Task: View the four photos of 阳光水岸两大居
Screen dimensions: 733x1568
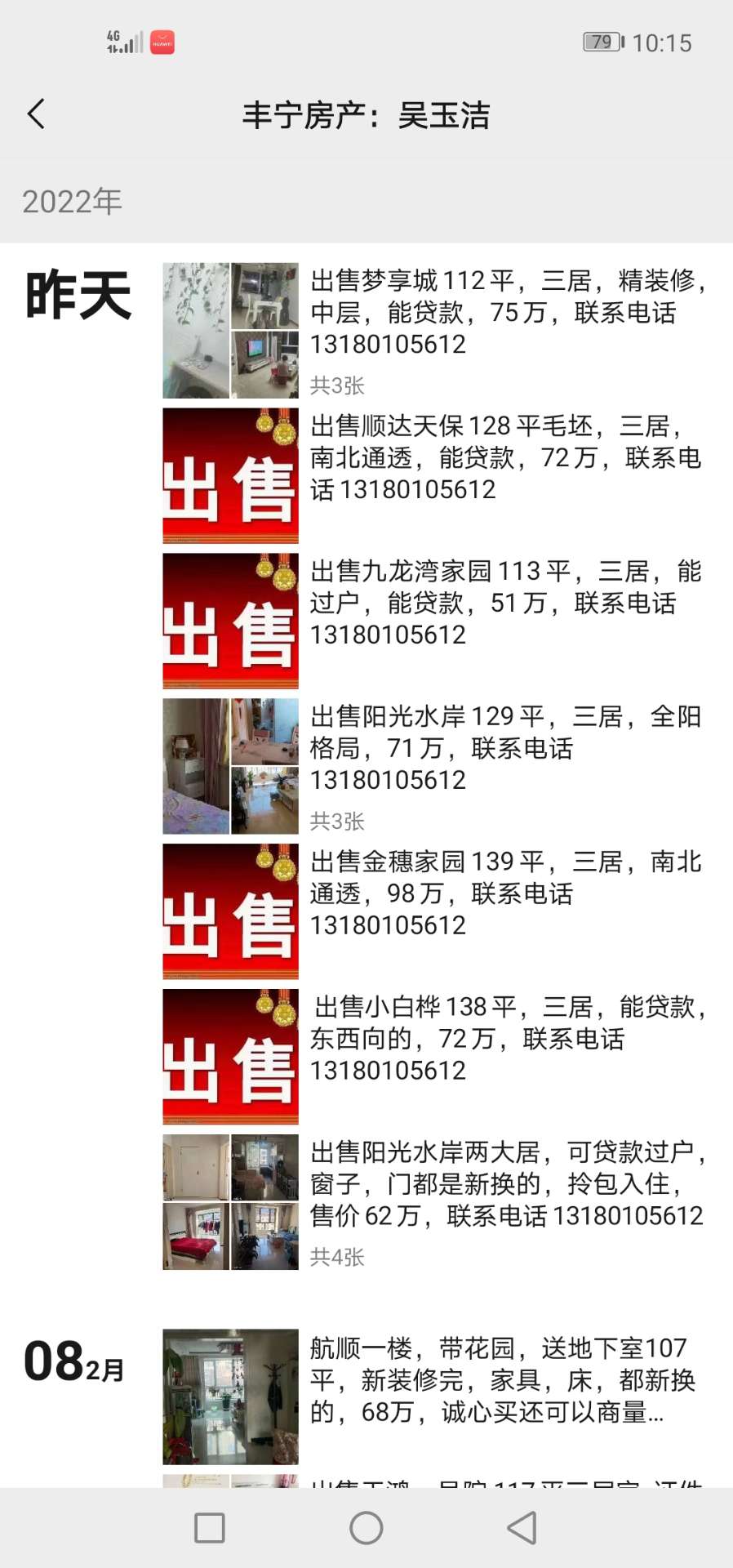Action: point(230,1202)
